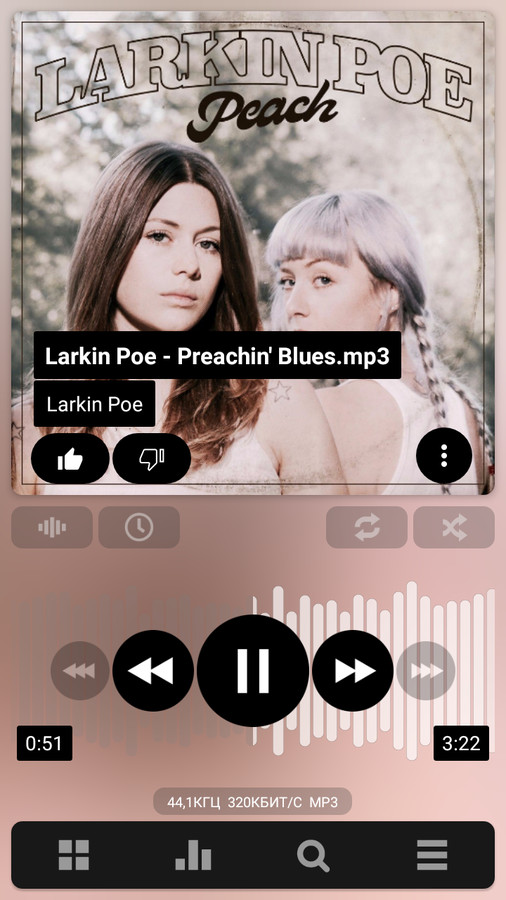Dislike the song with thumbs down

(152, 459)
